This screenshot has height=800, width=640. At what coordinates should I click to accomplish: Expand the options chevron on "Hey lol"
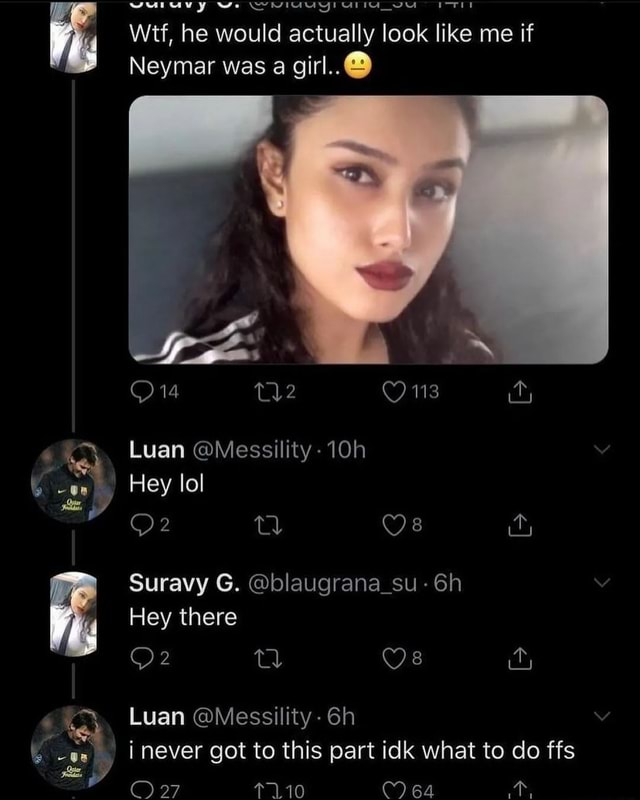[x=601, y=452]
